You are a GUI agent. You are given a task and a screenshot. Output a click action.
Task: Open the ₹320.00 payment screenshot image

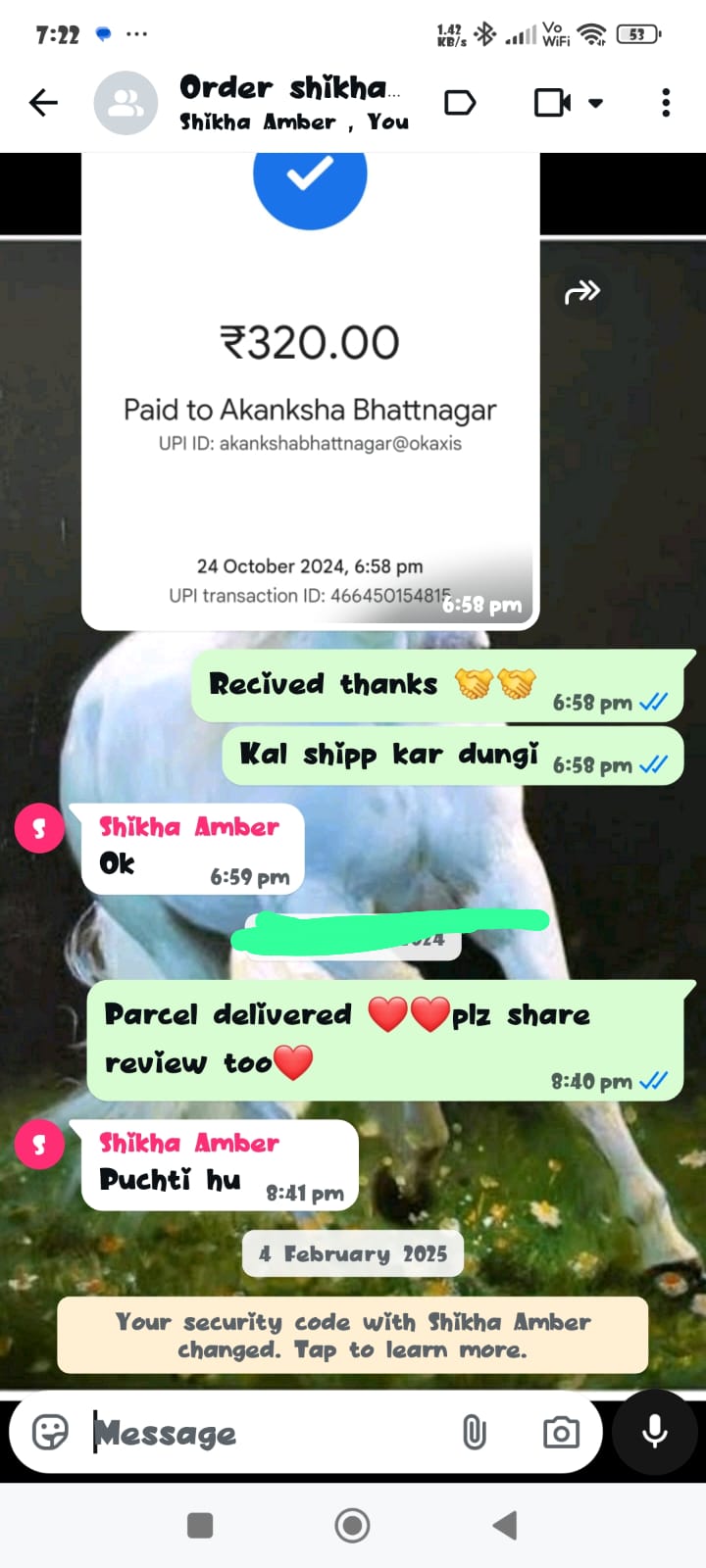(310, 392)
